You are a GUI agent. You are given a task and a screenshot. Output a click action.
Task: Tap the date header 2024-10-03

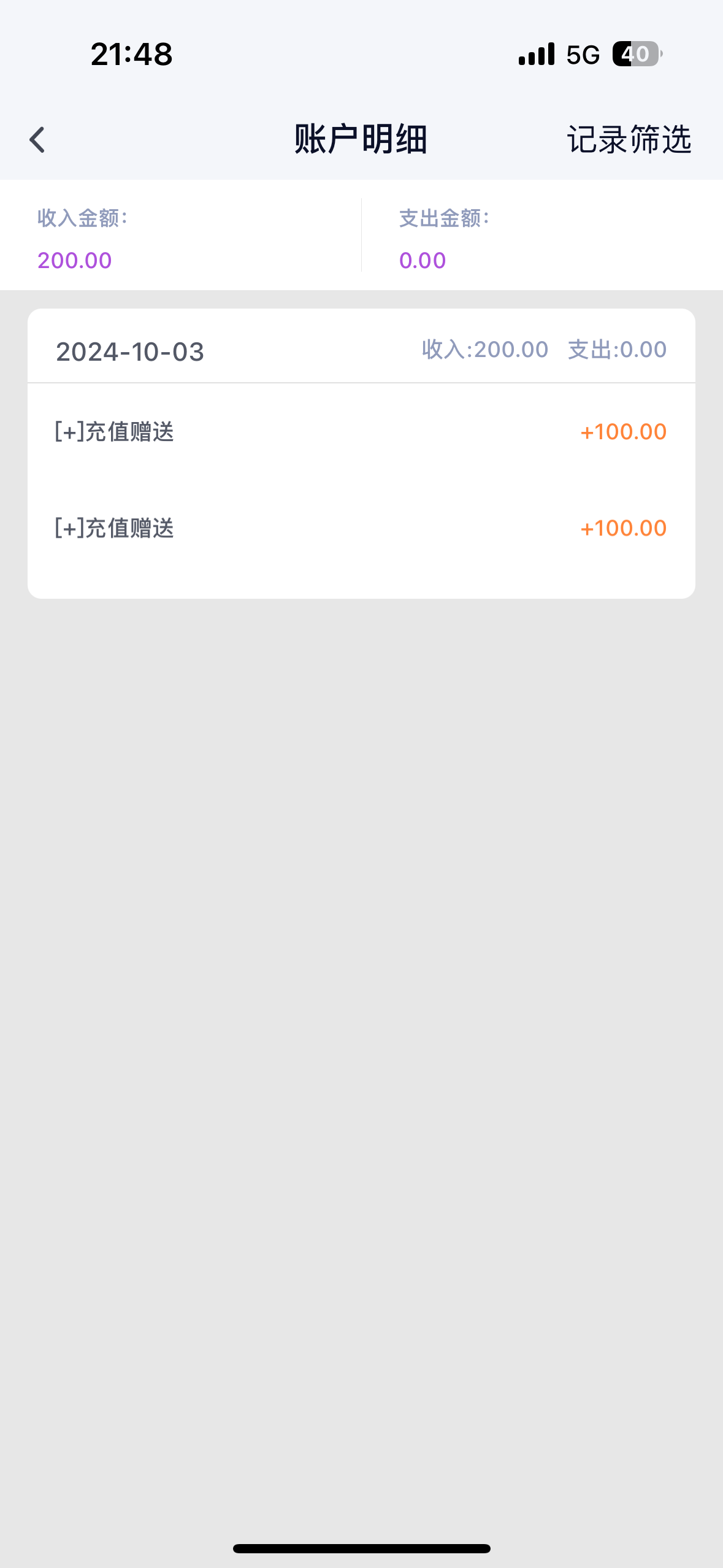[131, 352]
